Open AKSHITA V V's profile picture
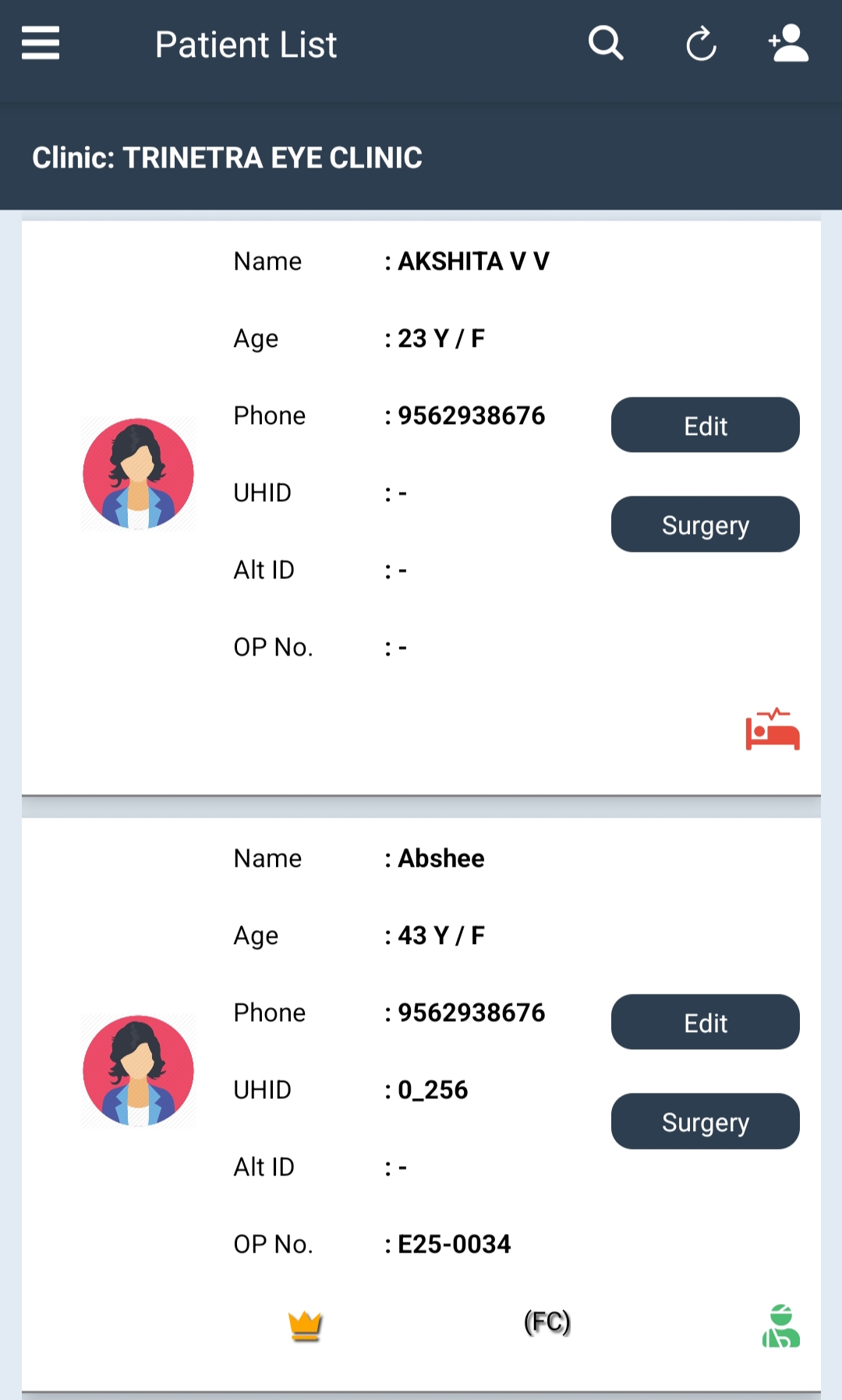The height and width of the screenshot is (1400, 842). 139,474
